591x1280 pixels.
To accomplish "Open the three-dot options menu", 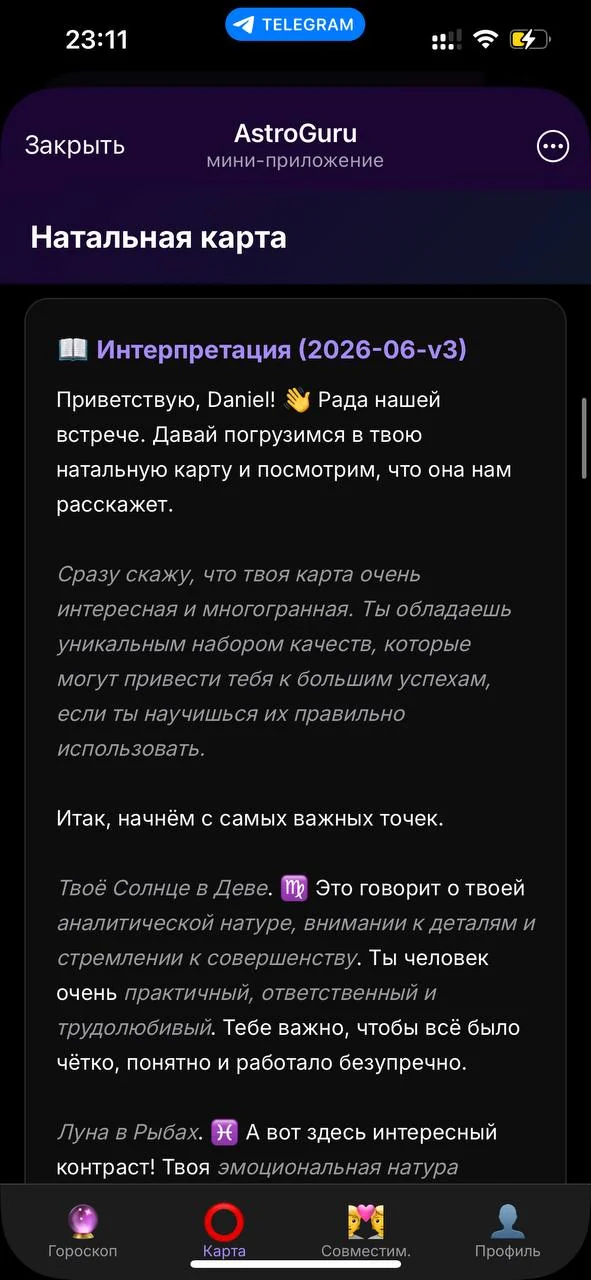I will coord(553,146).
